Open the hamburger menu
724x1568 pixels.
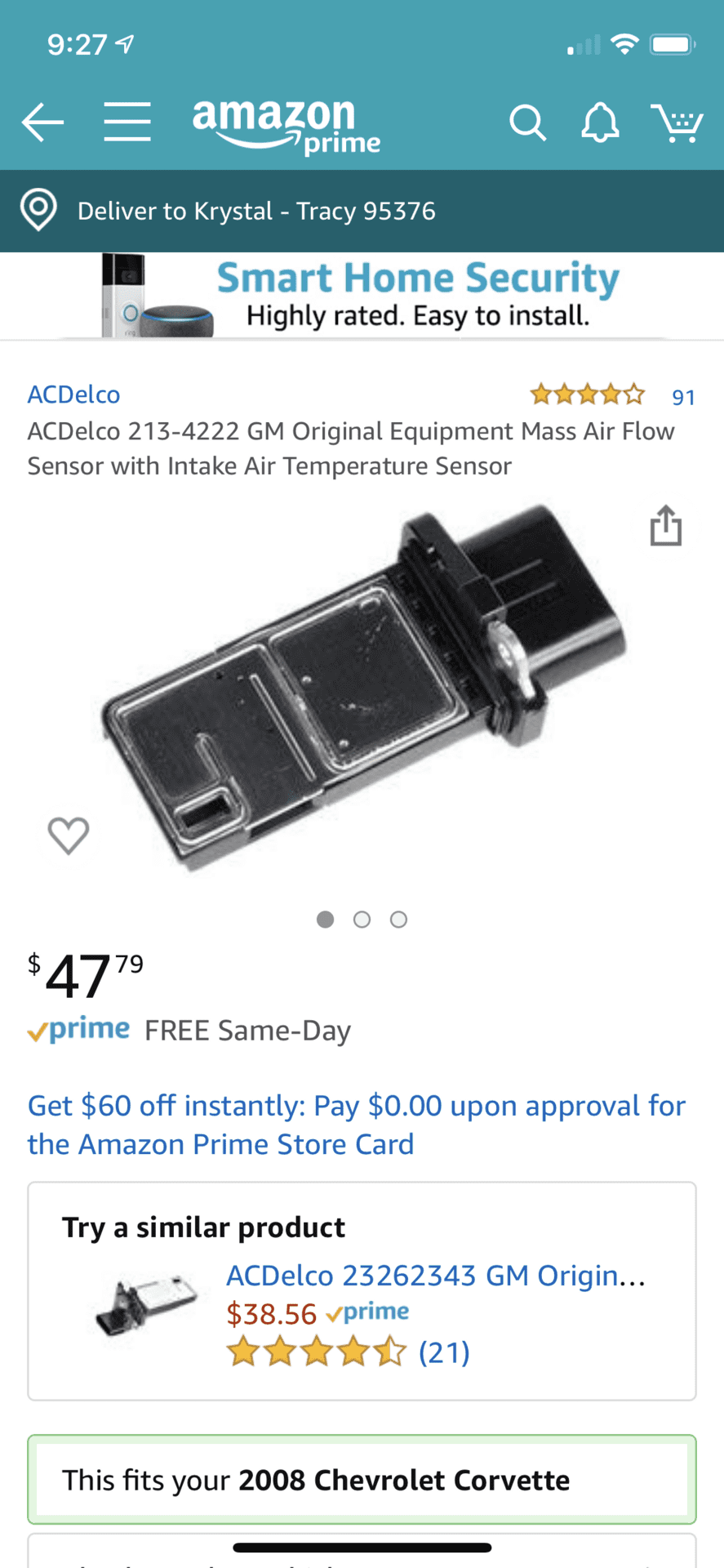(x=127, y=122)
